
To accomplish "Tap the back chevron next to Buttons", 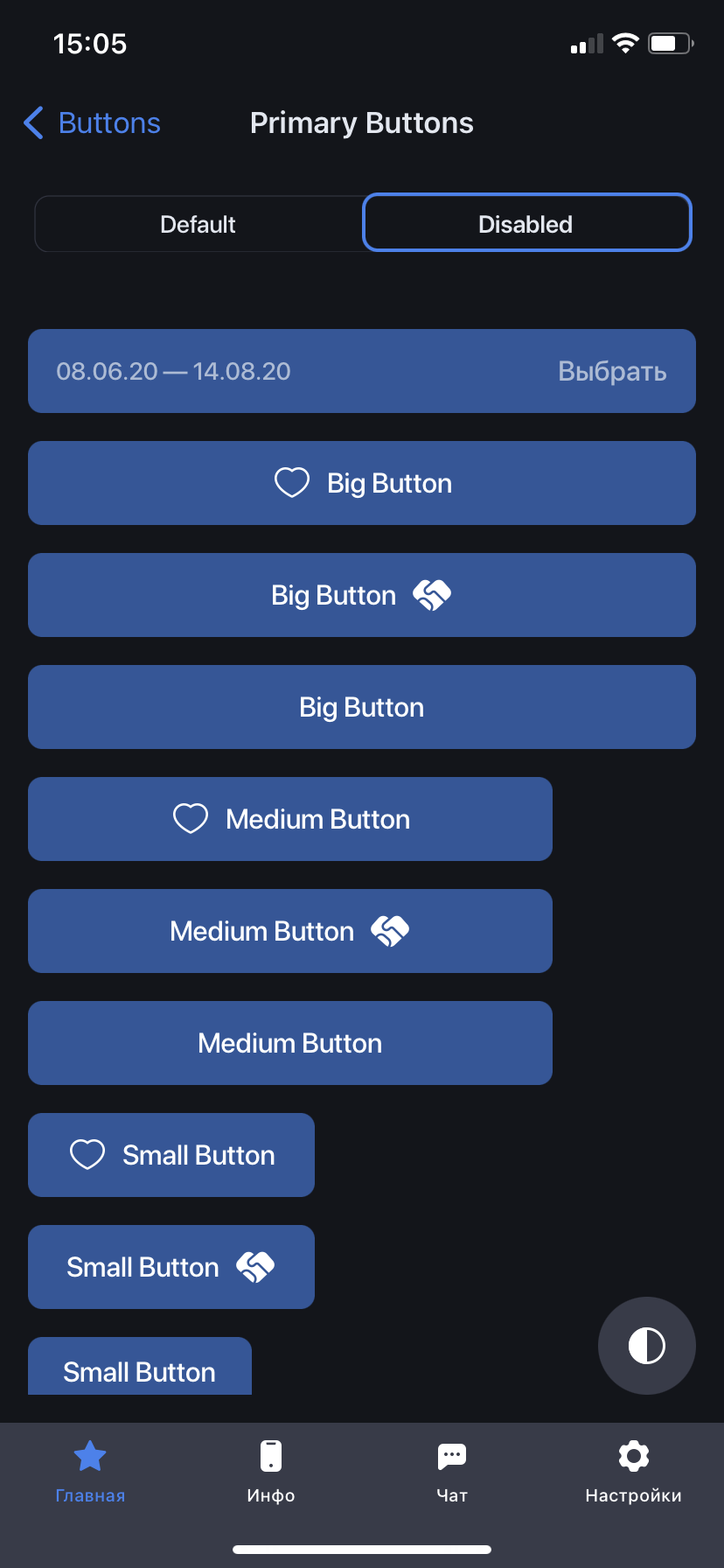I will coord(32,122).
